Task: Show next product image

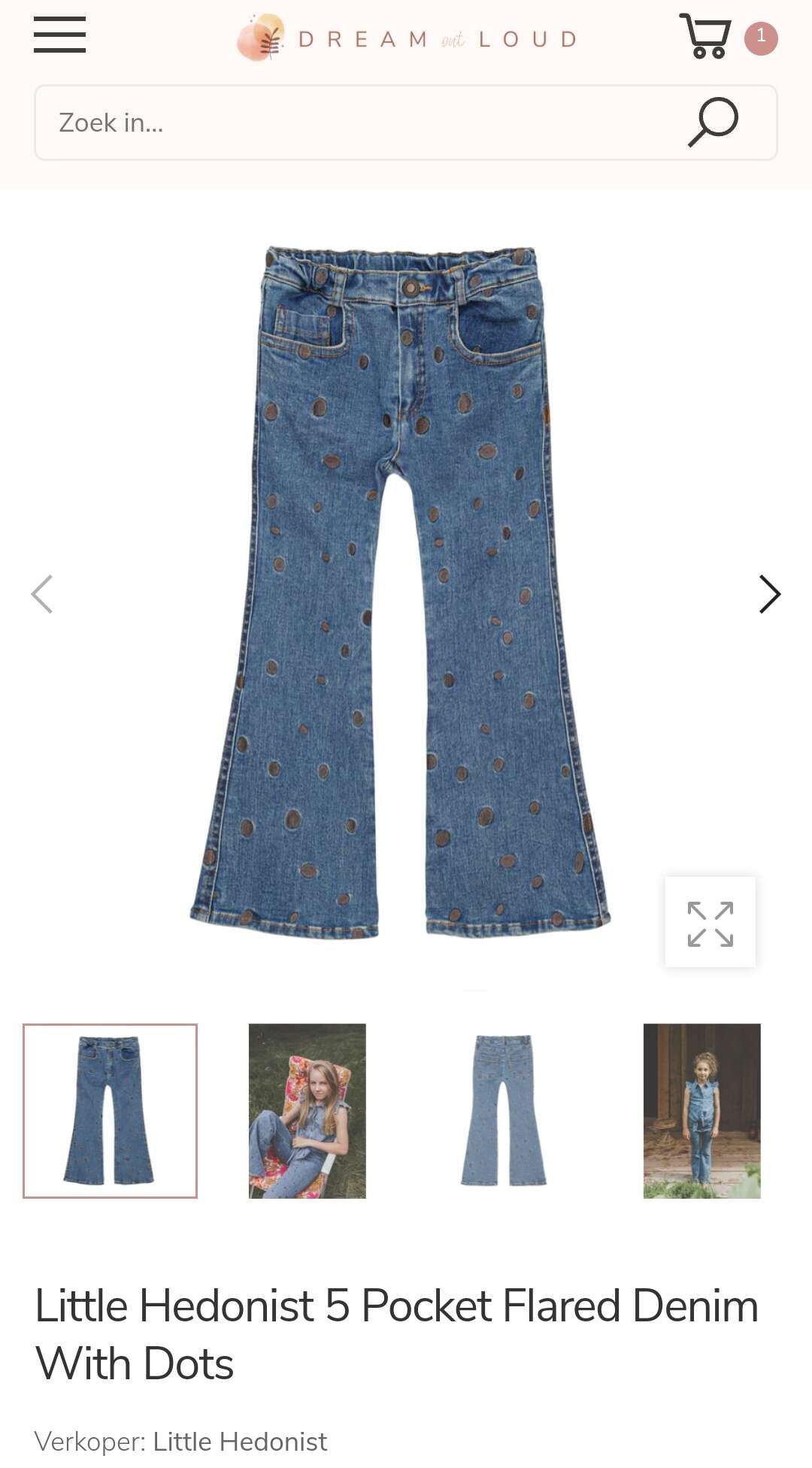Action: 770,594
